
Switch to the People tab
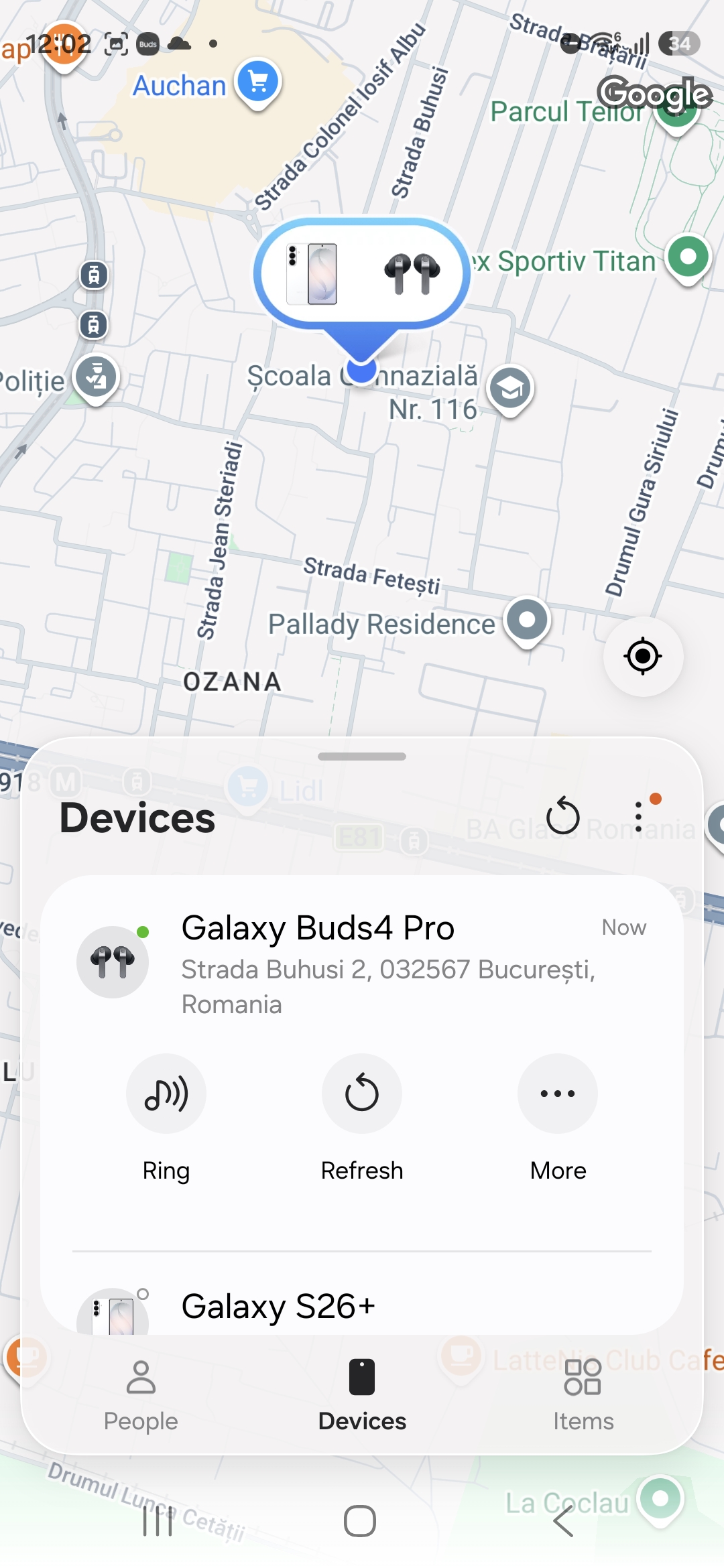coord(141,1394)
